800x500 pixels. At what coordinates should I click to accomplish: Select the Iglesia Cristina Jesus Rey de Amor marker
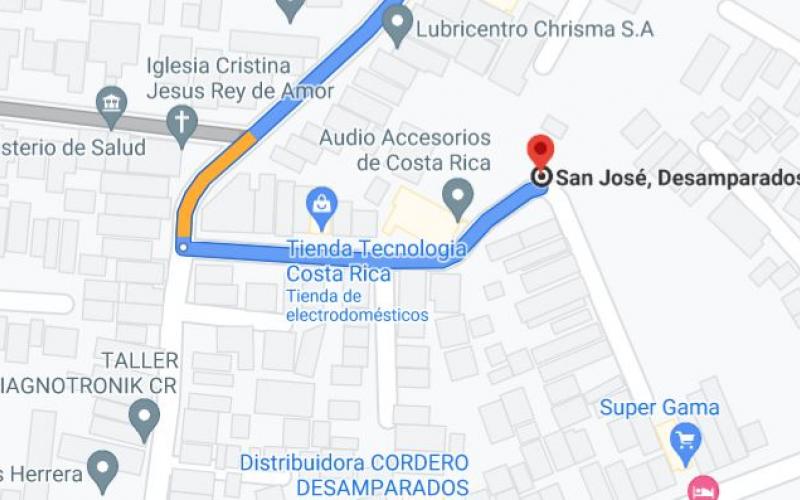[182, 125]
